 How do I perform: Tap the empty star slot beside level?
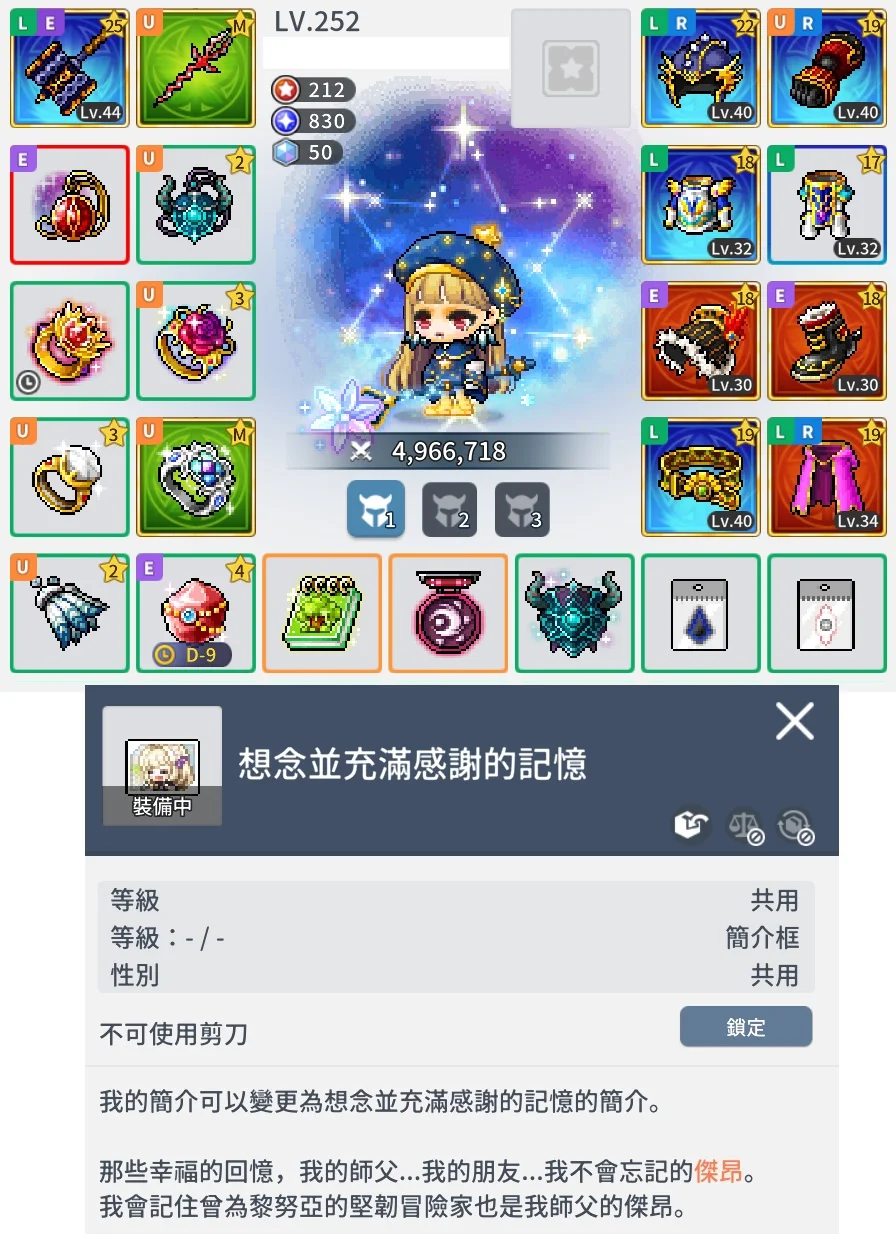tap(571, 68)
